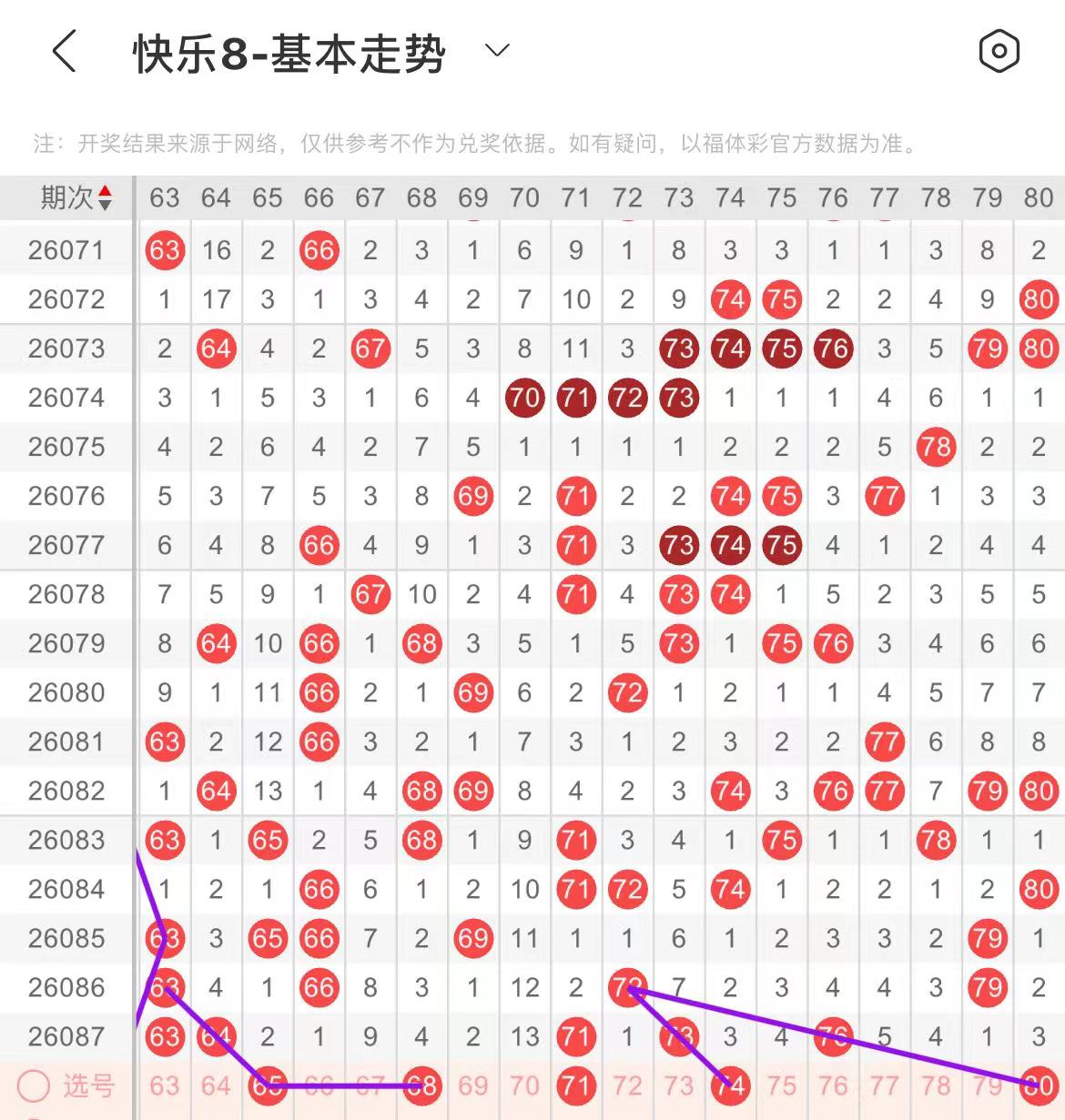The width and height of the screenshot is (1065, 1120).
Task: Open the chart settings hexagon icon
Action: tap(999, 51)
